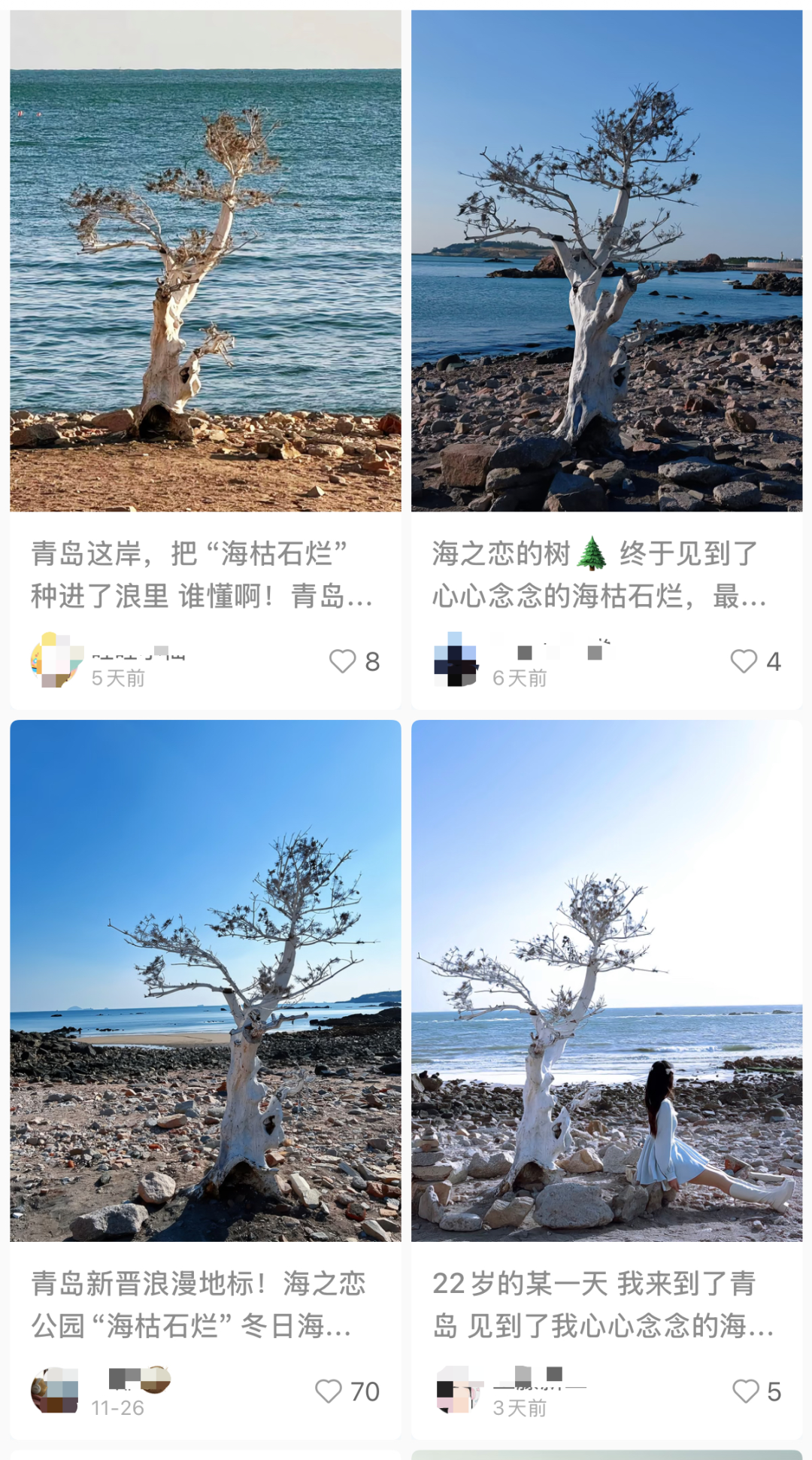Like the 青岛新晋浪漫地标 post with 70 likes

329,1391
